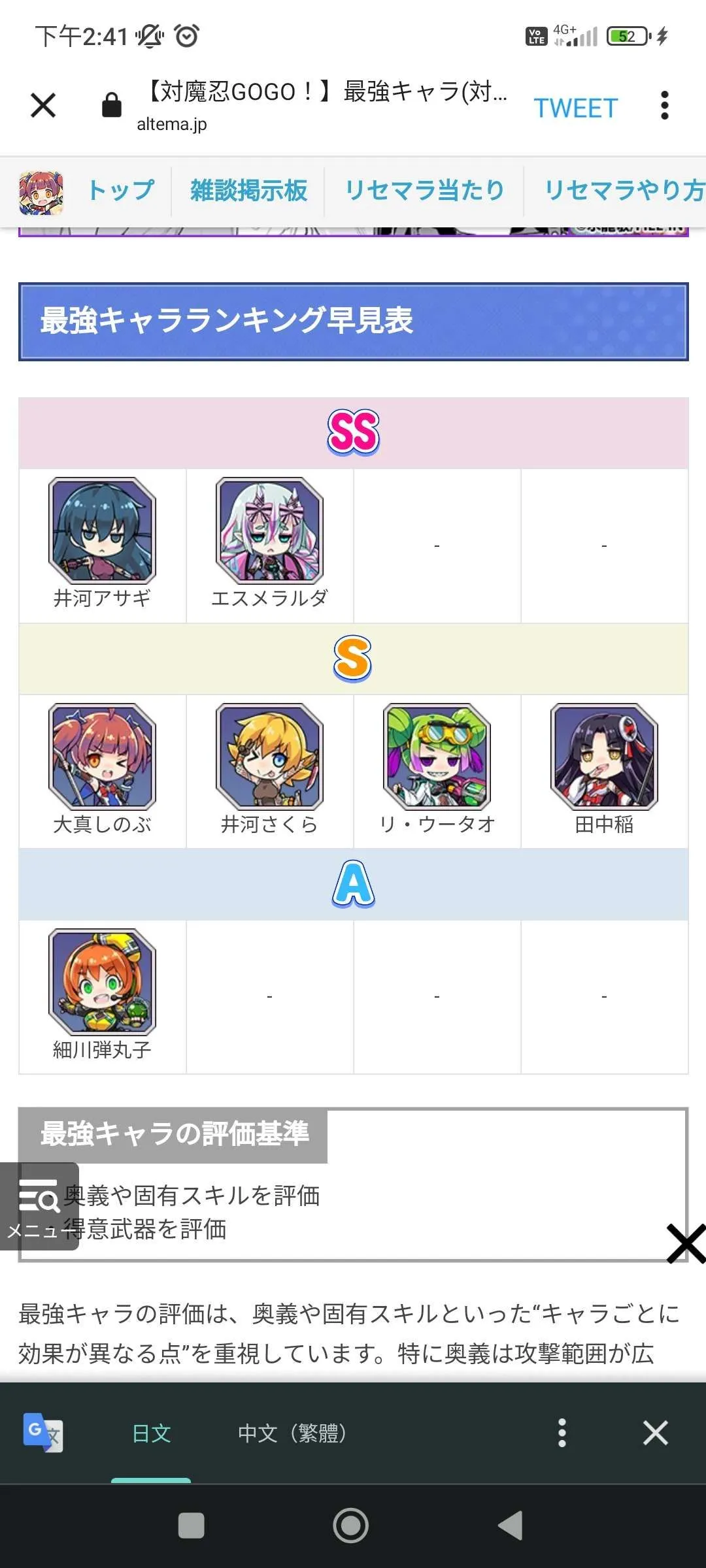Select 日文 in the translate bar

151,1433
